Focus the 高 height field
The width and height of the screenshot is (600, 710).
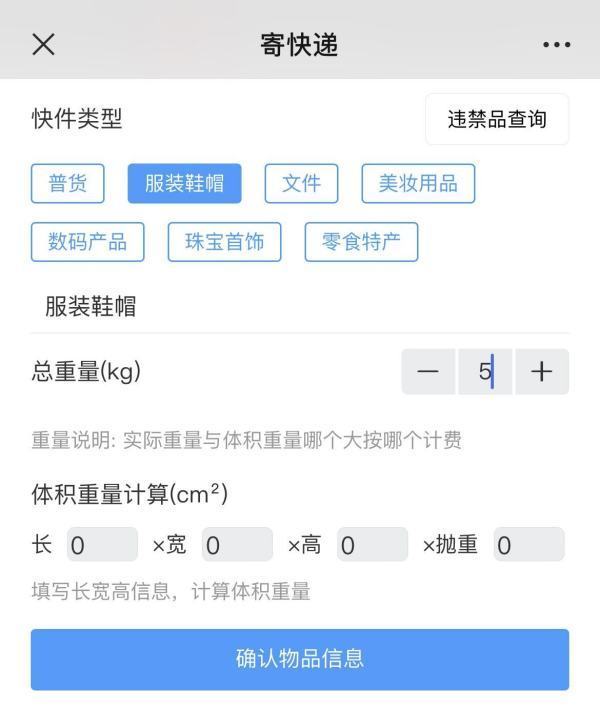point(372,545)
